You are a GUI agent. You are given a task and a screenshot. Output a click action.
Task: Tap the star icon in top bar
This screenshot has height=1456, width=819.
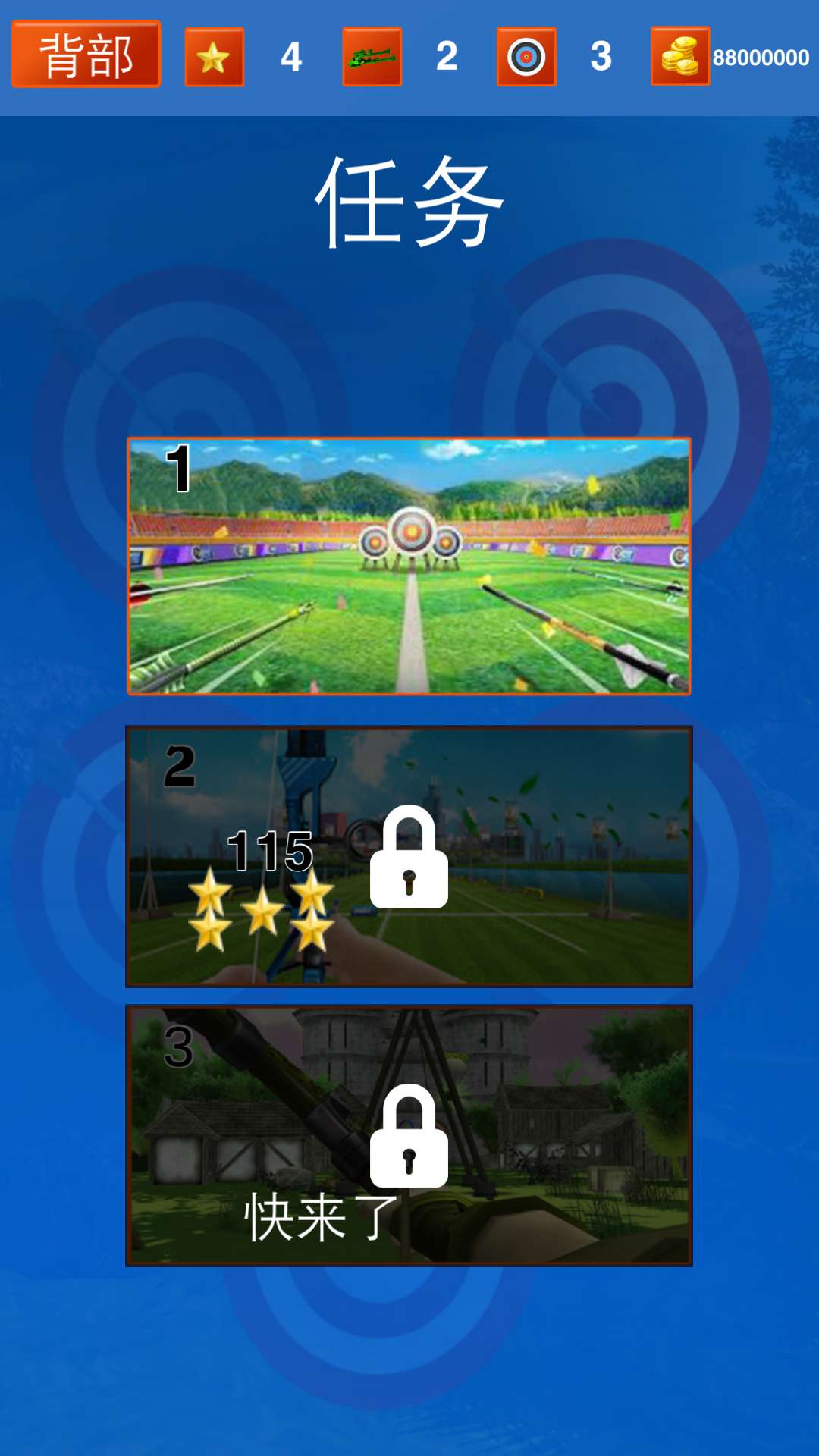pos(214,58)
